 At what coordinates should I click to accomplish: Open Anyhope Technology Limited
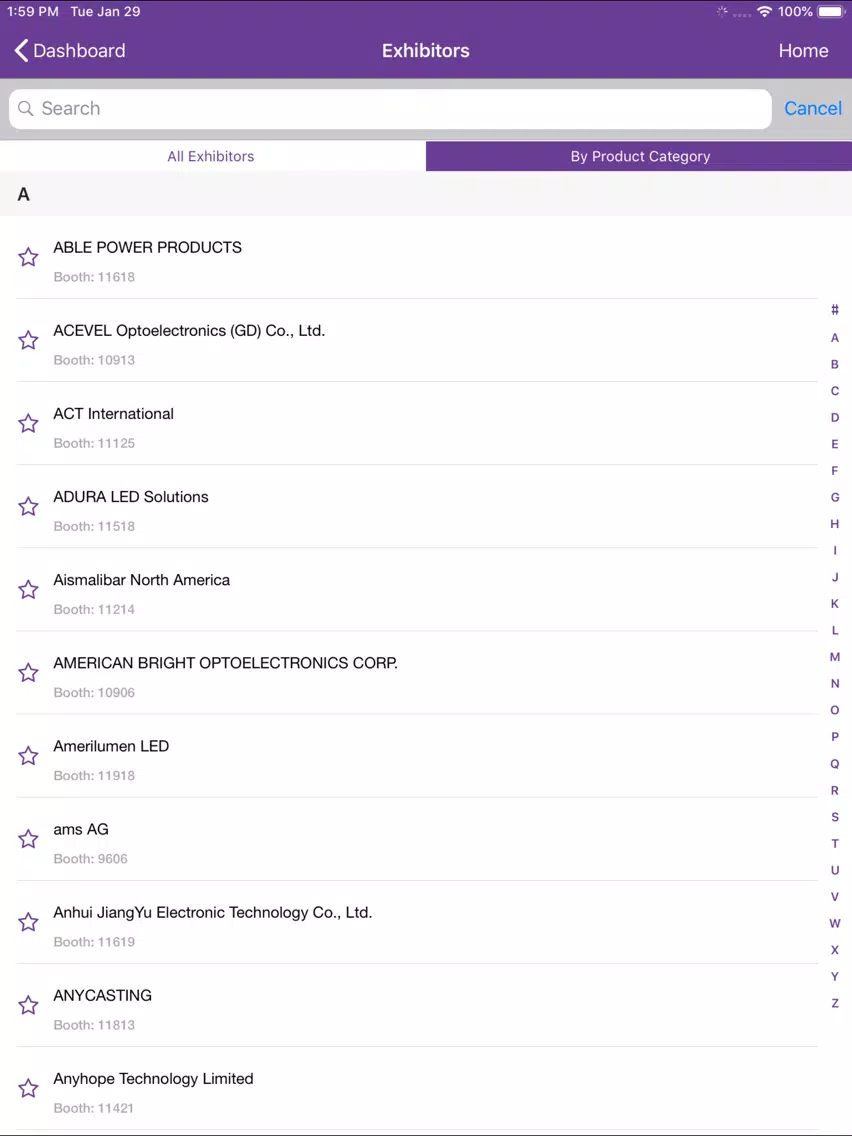[153, 1079]
